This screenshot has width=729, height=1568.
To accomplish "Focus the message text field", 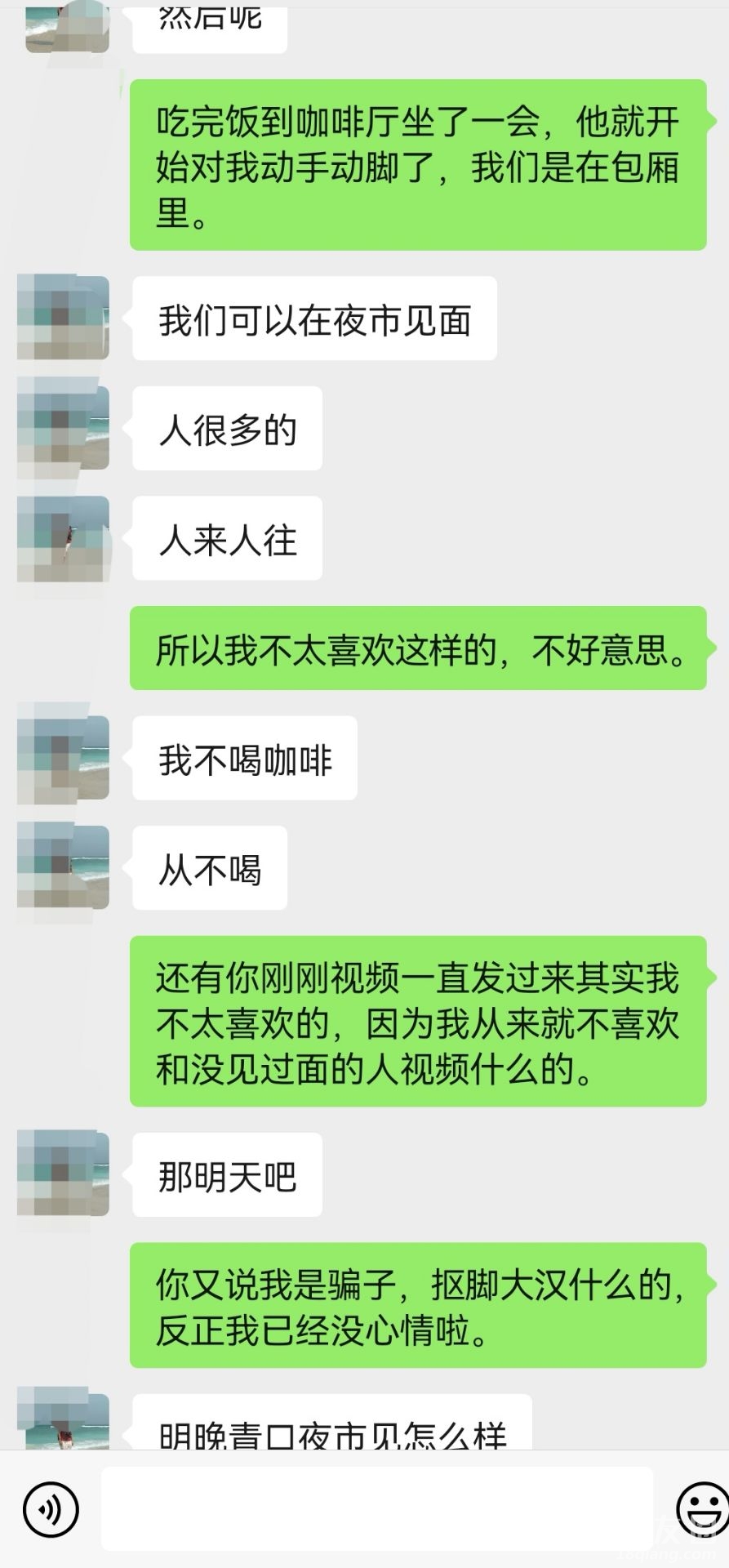I will (376, 1509).
